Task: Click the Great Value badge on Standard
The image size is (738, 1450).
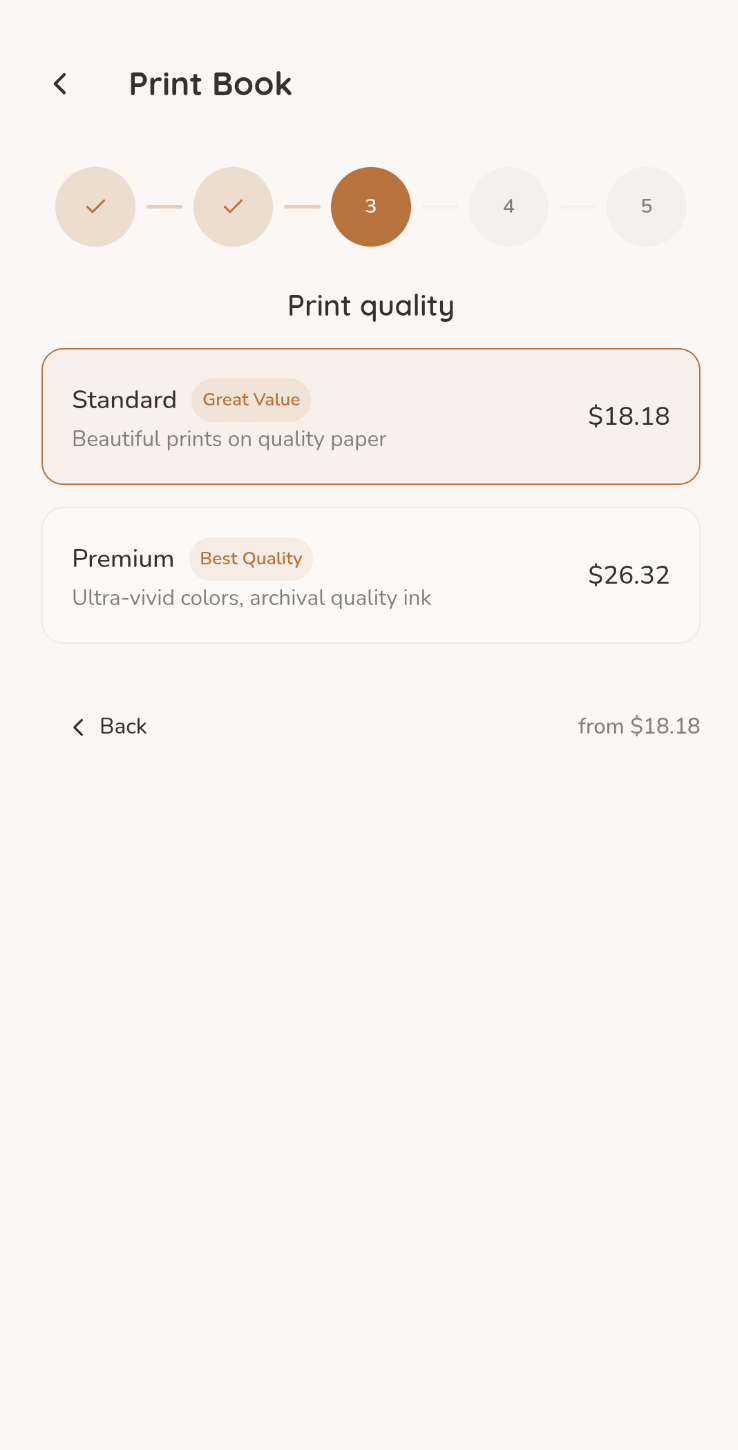Action: click(x=251, y=400)
